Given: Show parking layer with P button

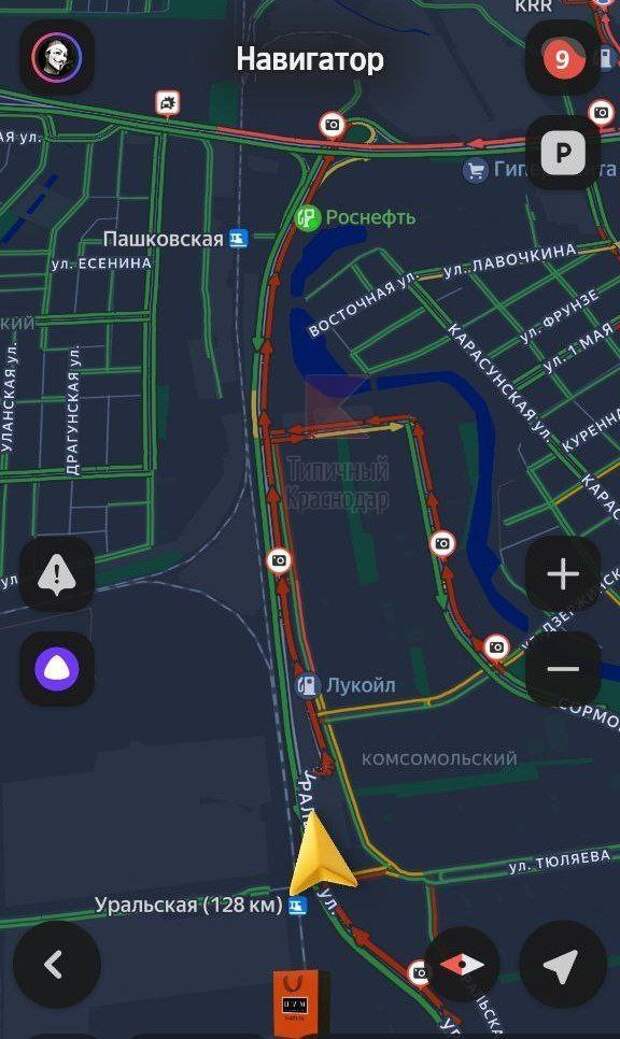Looking at the screenshot, I should [x=562, y=153].
